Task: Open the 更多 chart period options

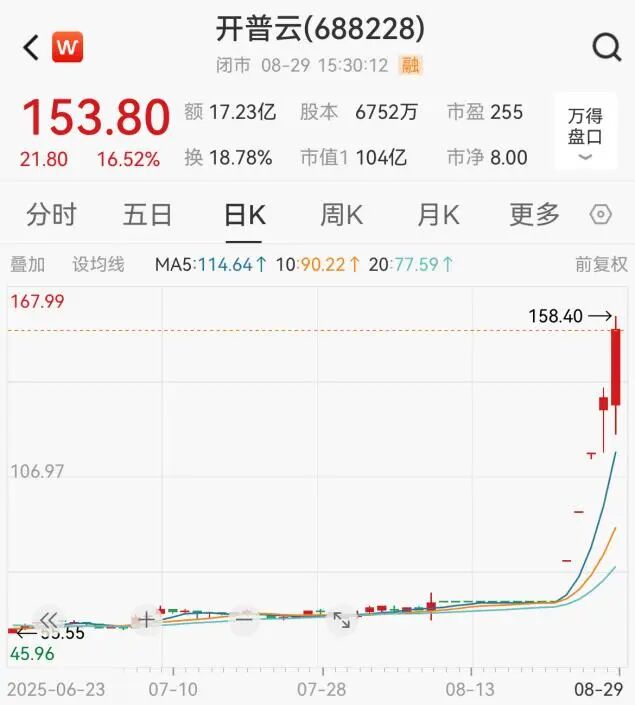Action: (534, 215)
